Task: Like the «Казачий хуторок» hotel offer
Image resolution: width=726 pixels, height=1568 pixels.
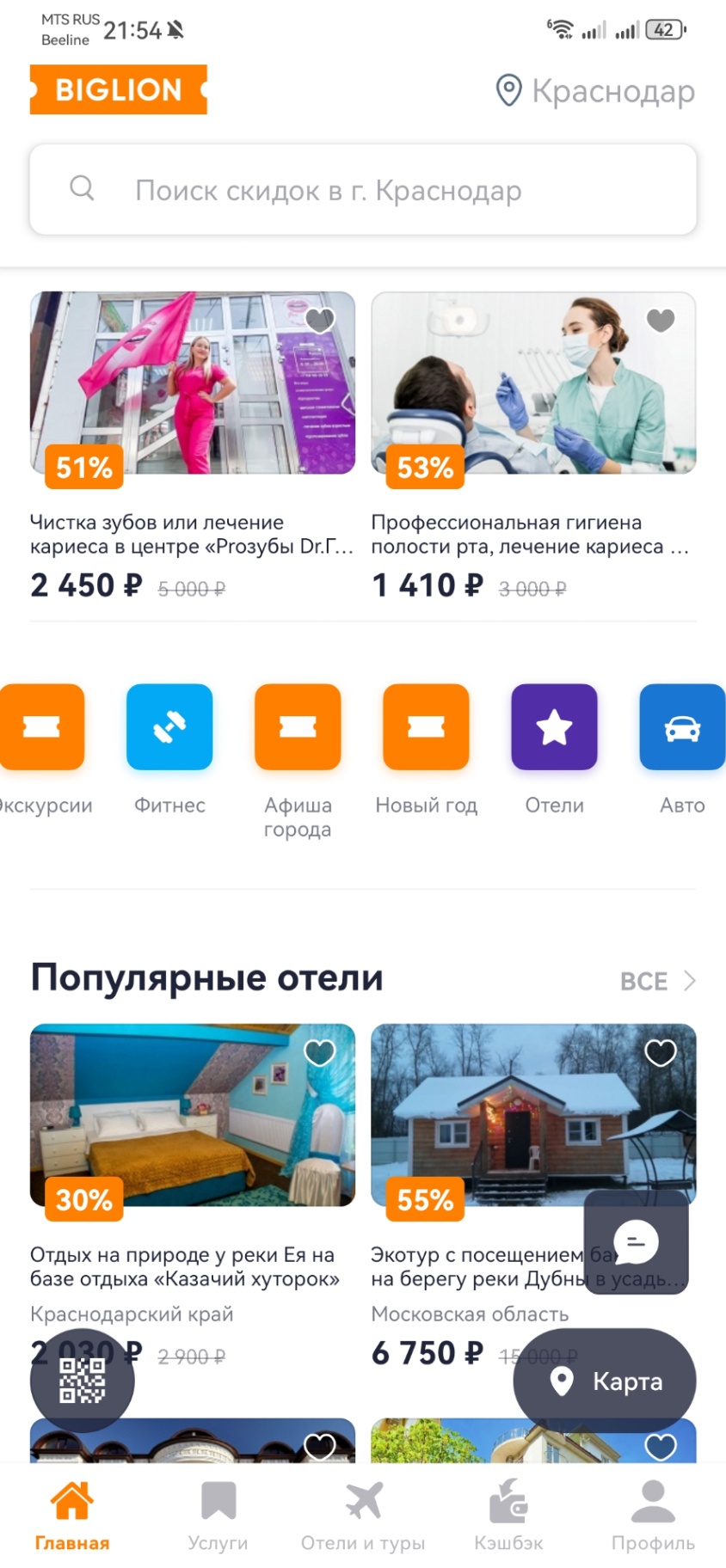Action: pyautogui.click(x=320, y=1052)
